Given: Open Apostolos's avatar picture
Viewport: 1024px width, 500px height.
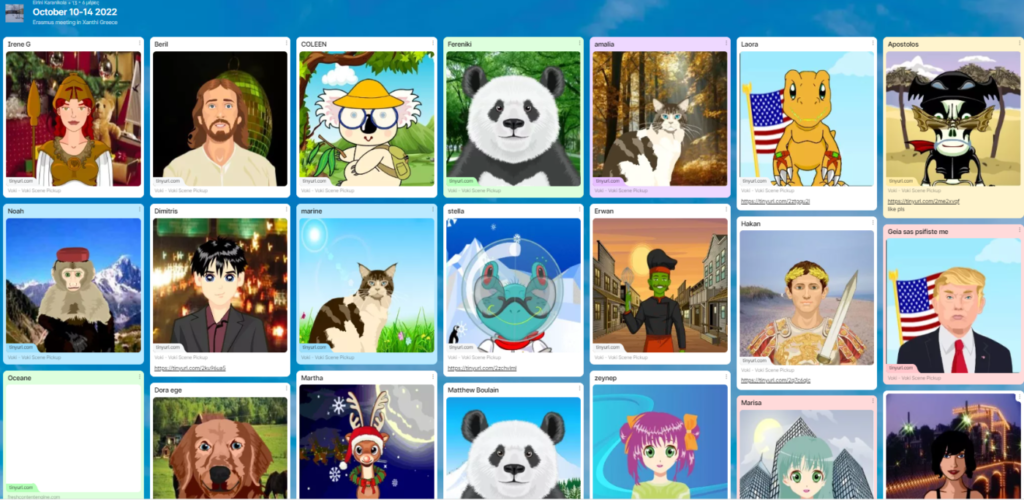Looking at the screenshot, I should point(952,118).
